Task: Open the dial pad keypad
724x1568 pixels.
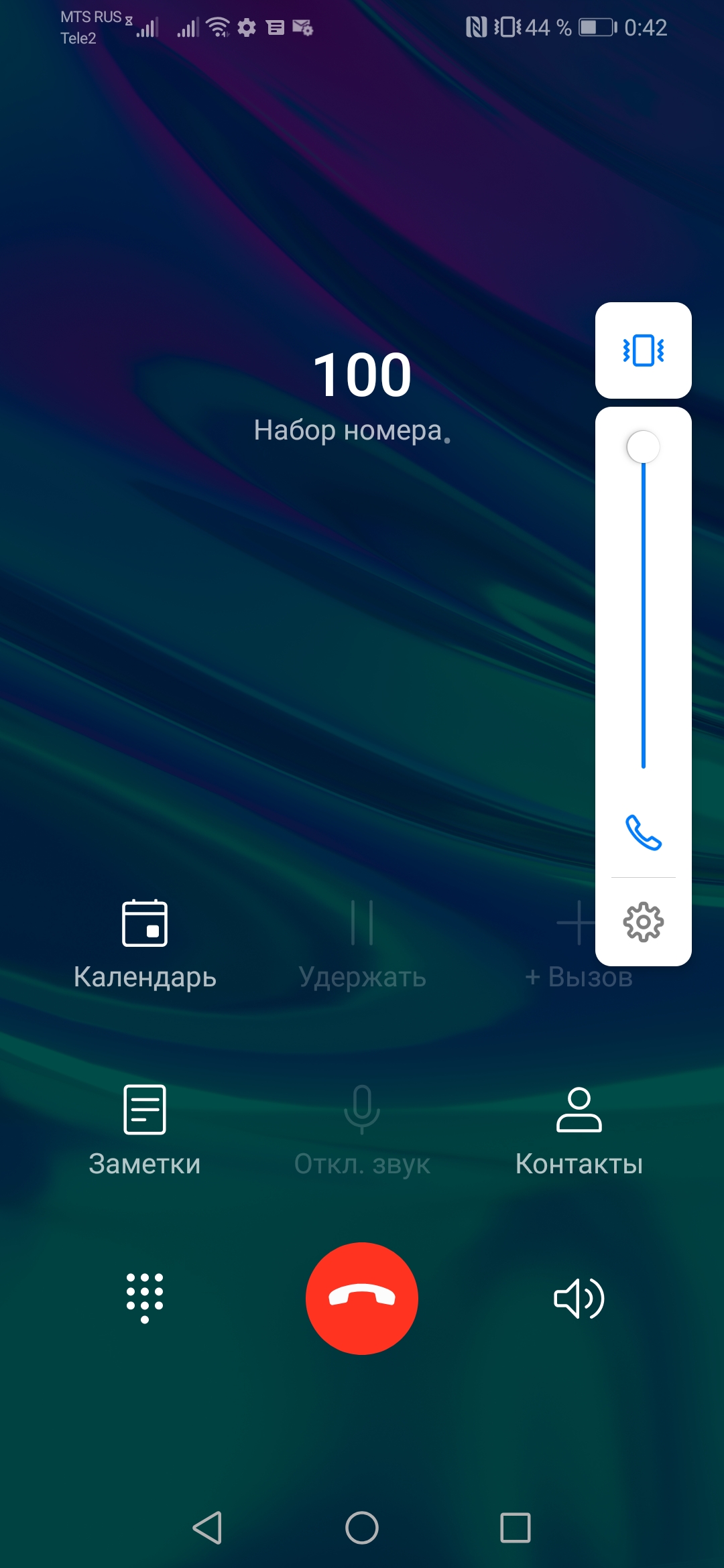Action: pyautogui.click(x=145, y=1298)
